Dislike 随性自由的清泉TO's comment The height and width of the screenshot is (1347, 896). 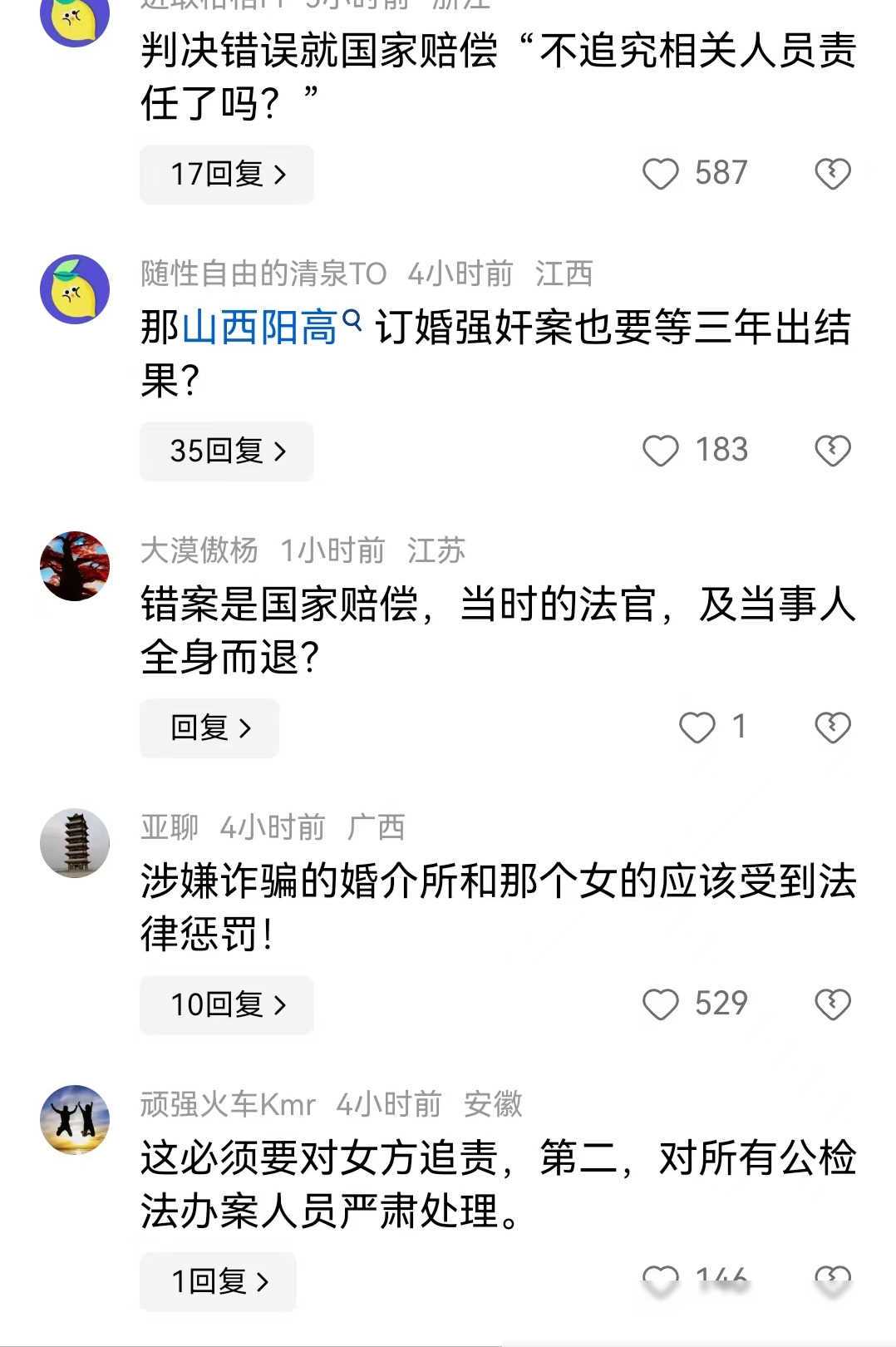point(832,451)
